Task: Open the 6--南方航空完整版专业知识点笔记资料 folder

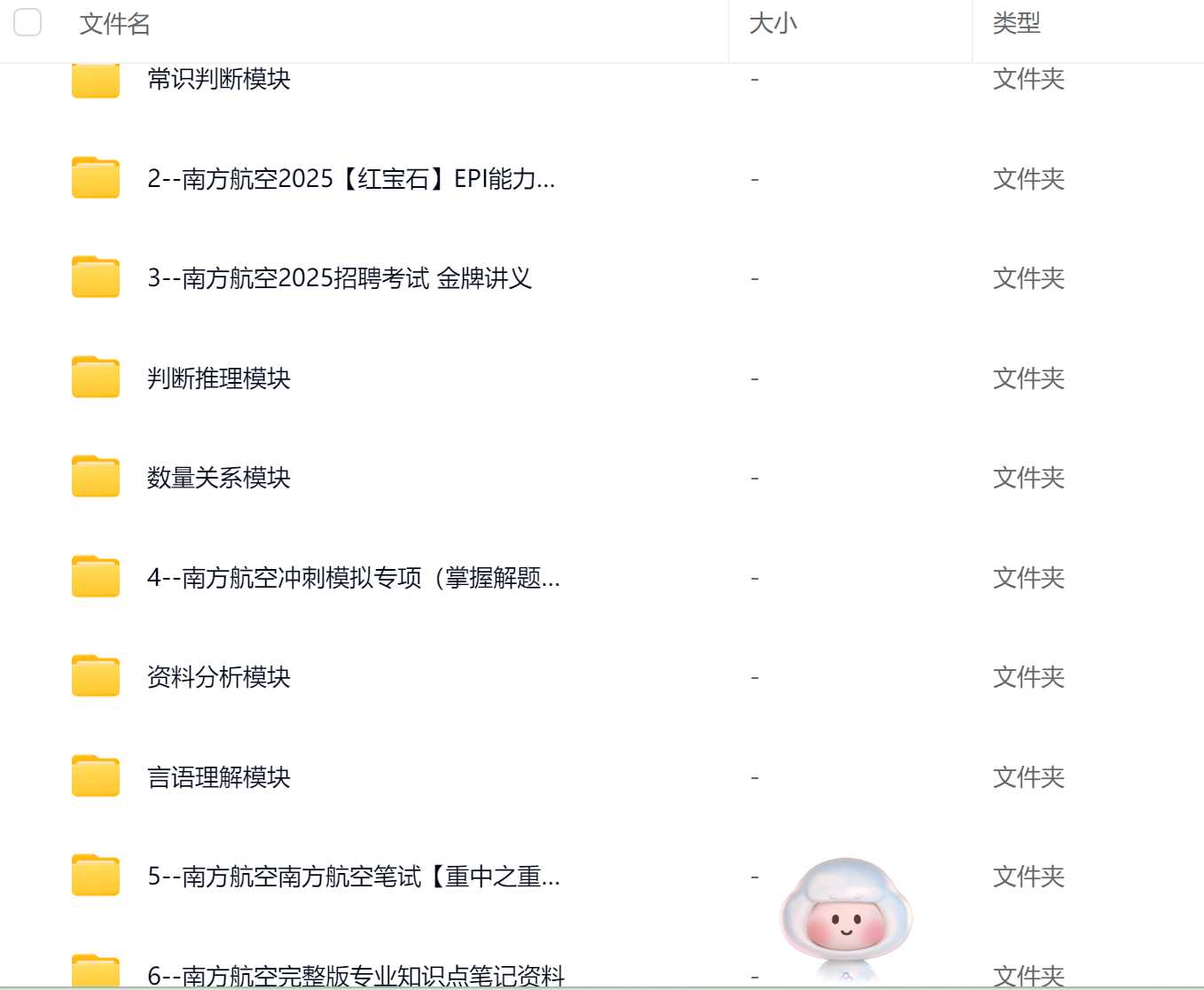Action: (x=356, y=975)
